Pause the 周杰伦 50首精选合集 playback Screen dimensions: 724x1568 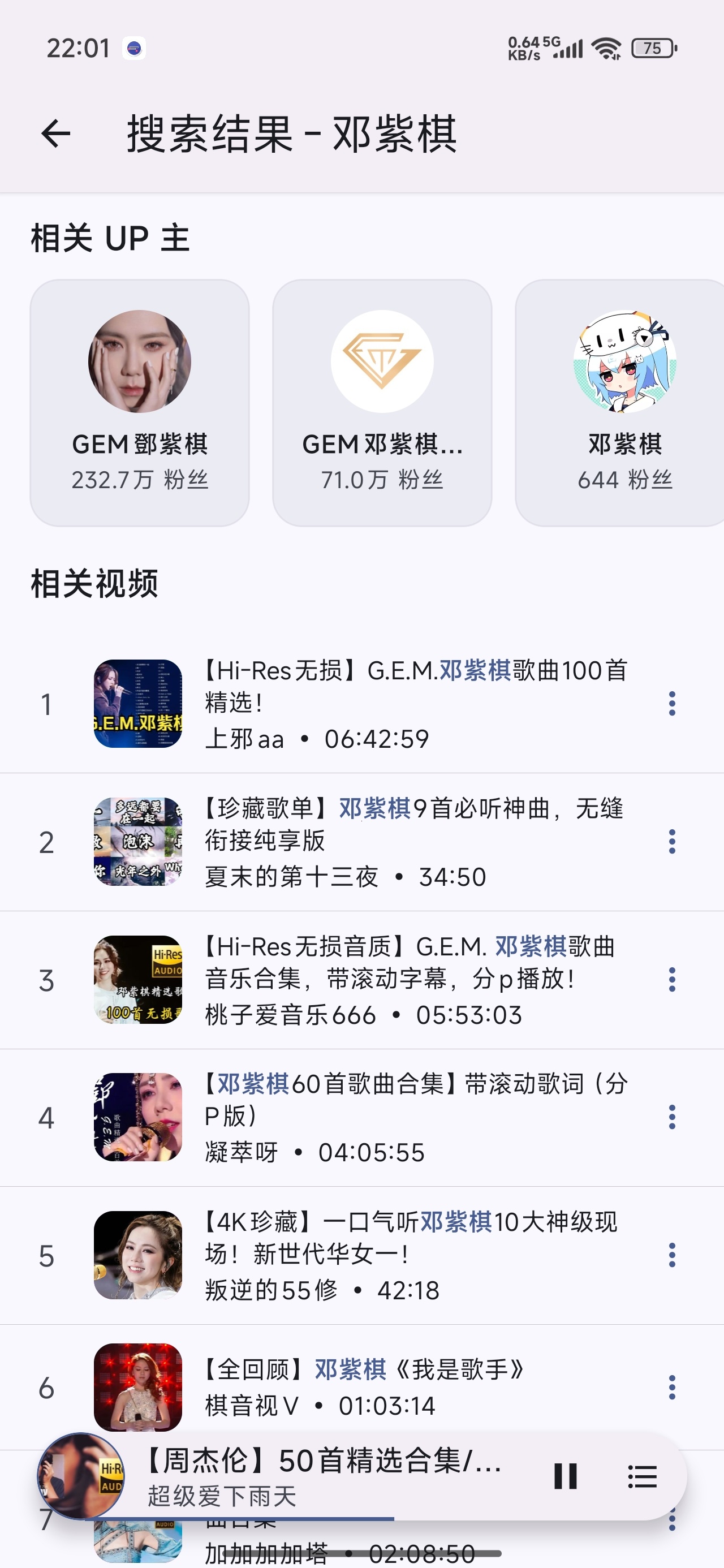pyautogui.click(x=565, y=1476)
